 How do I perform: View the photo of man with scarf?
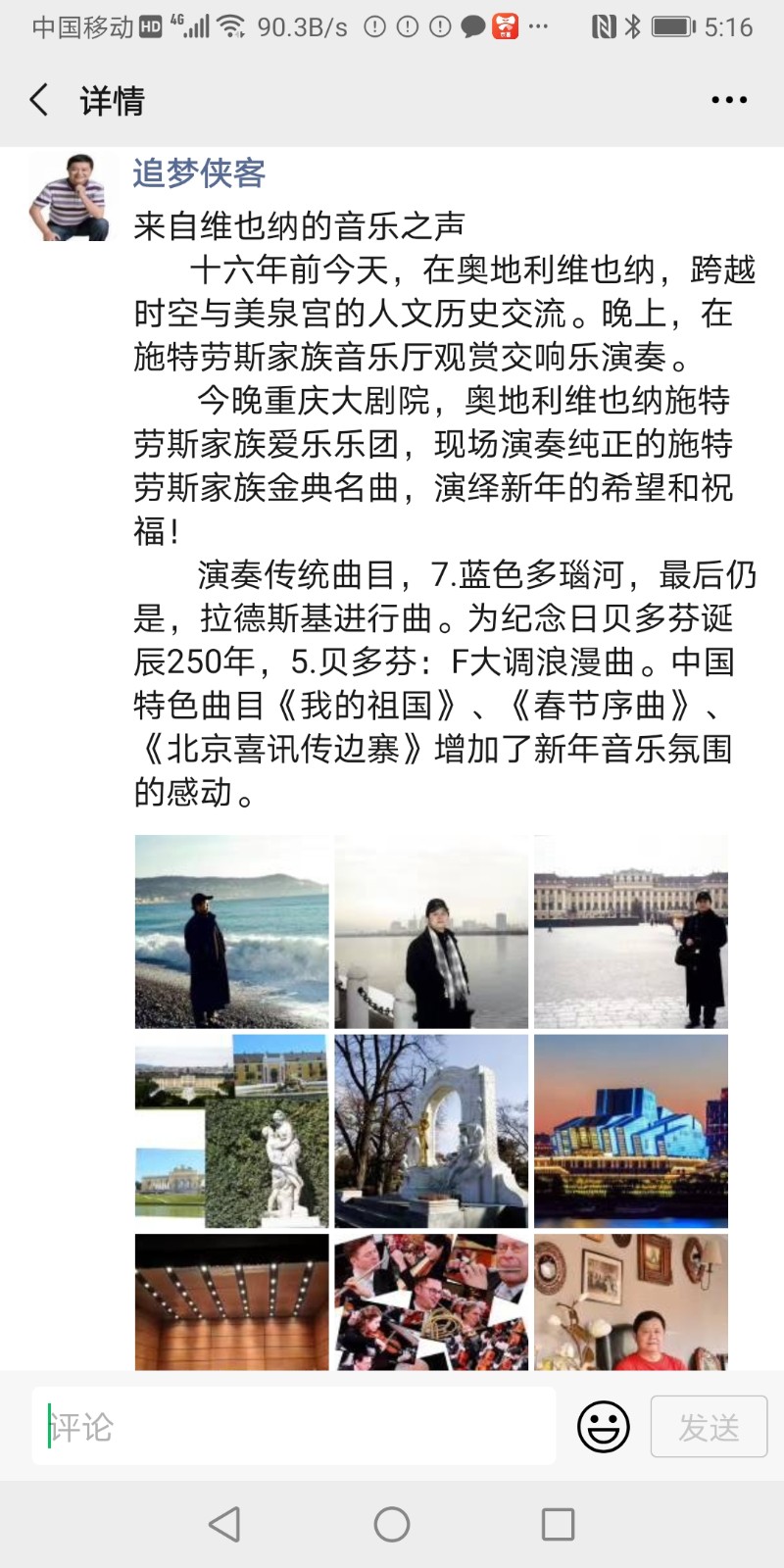(x=431, y=932)
